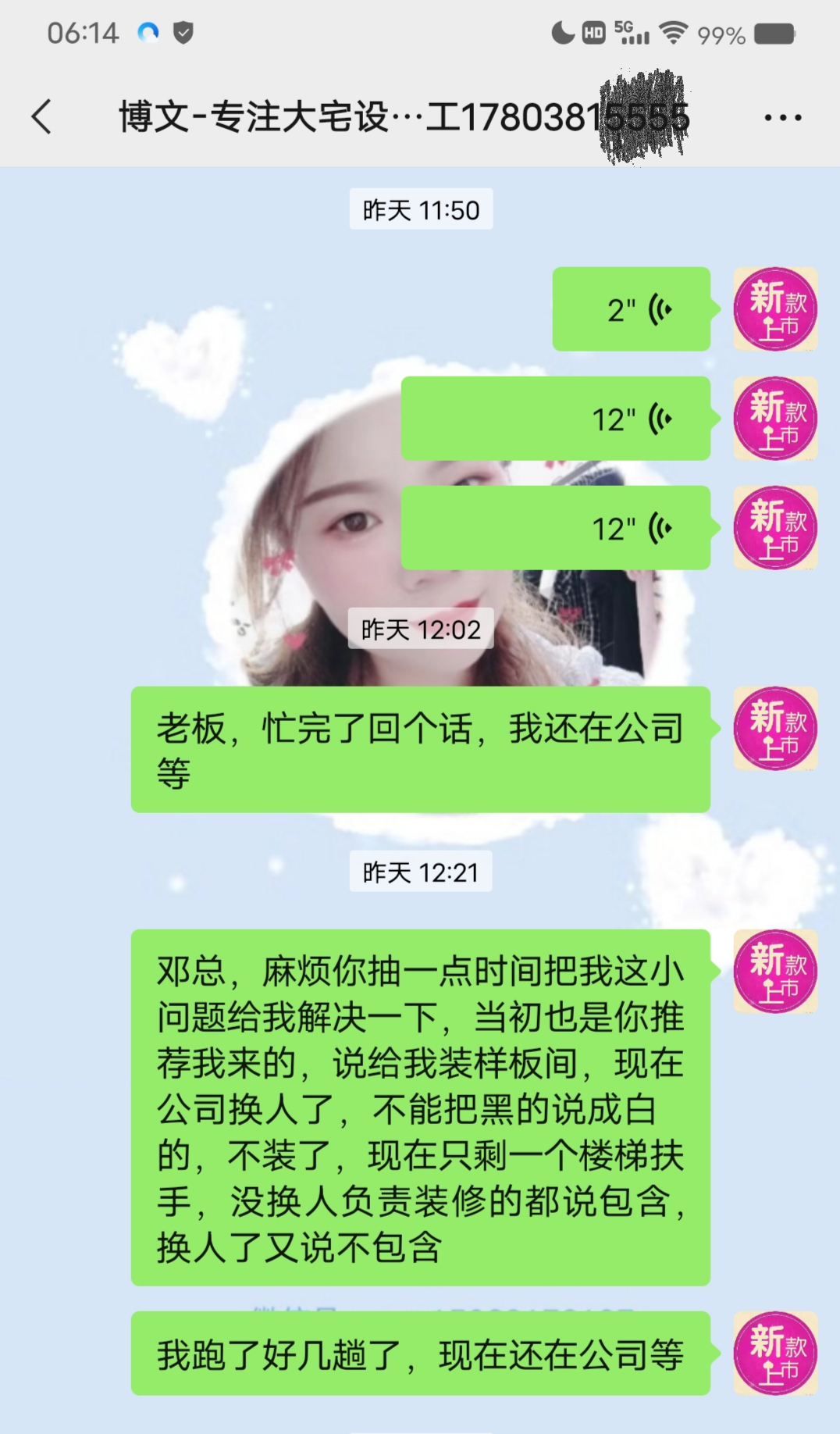Go back to the chat list
Viewport: 840px width, 1434px height.
pyautogui.click(x=42, y=117)
